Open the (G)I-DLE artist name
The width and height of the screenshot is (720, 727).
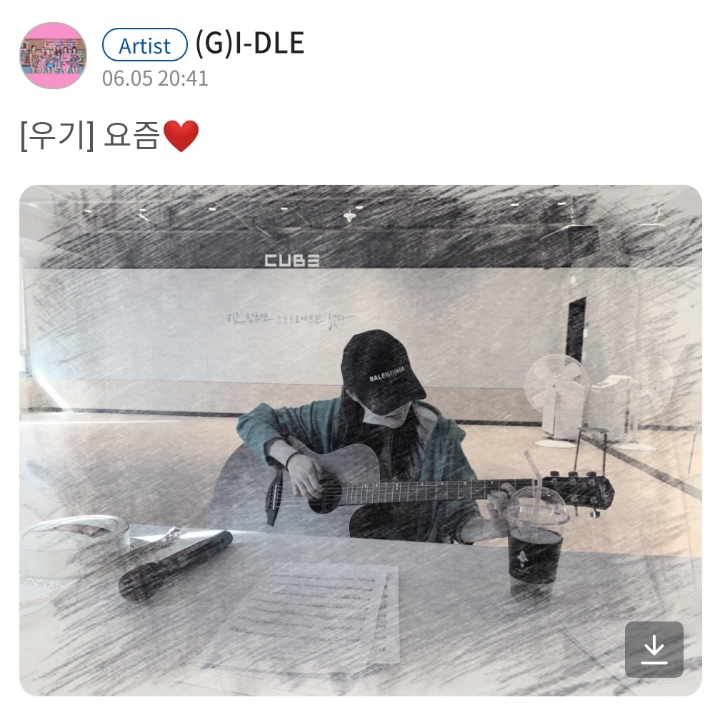249,44
